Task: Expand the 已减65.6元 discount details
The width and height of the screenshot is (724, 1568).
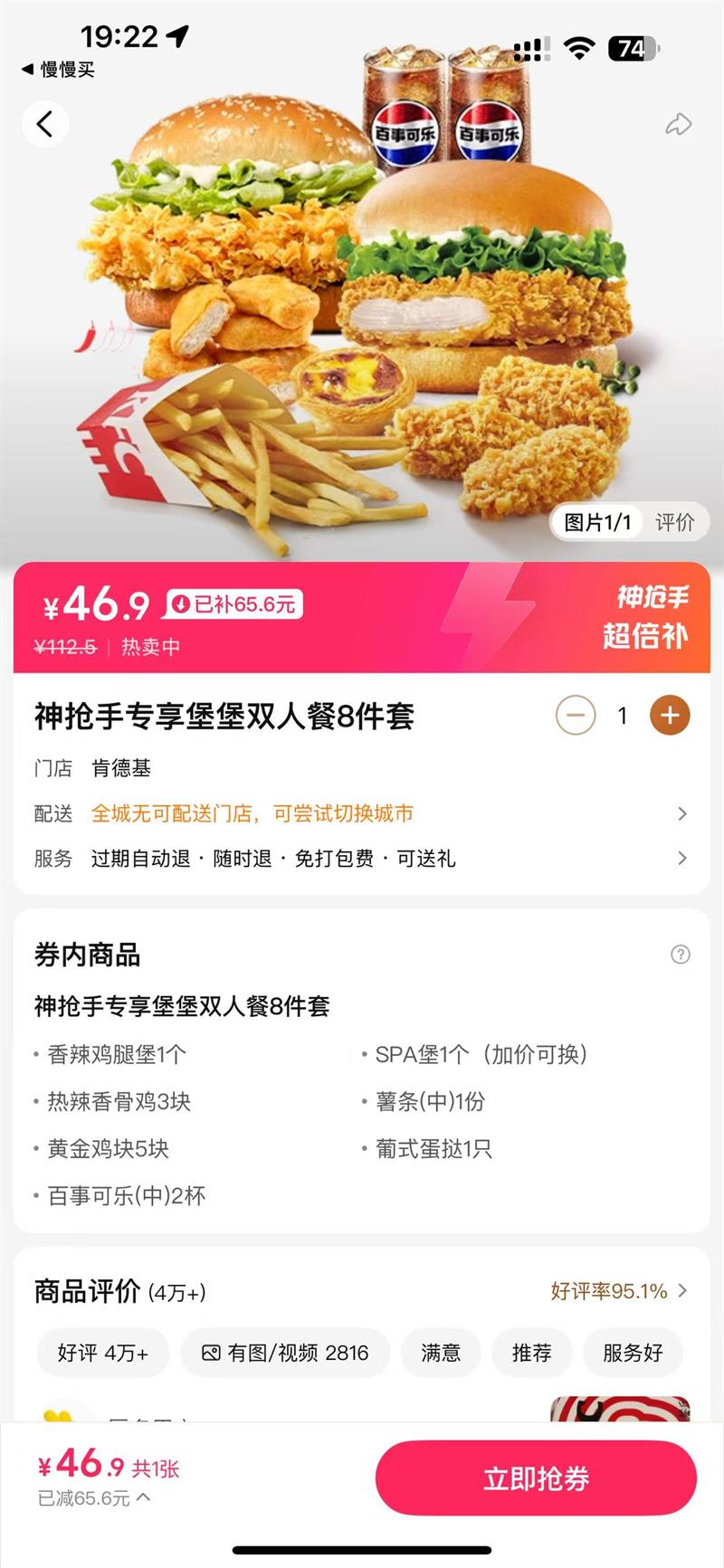Action: pyautogui.click(x=94, y=1498)
